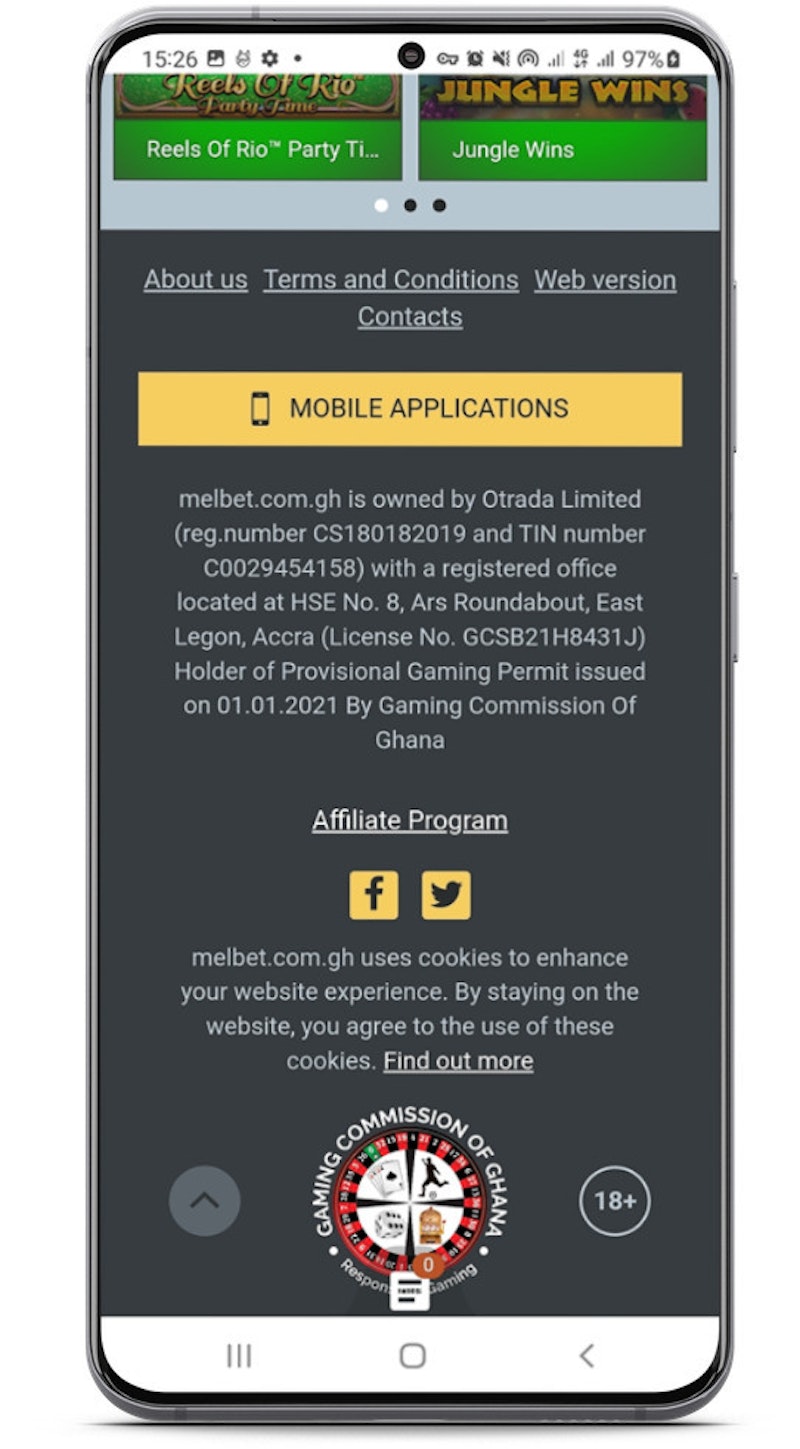Image resolution: width=800 pixels, height=1449 pixels.
Task: Open the Contacts page
Action: coord(410,317)
